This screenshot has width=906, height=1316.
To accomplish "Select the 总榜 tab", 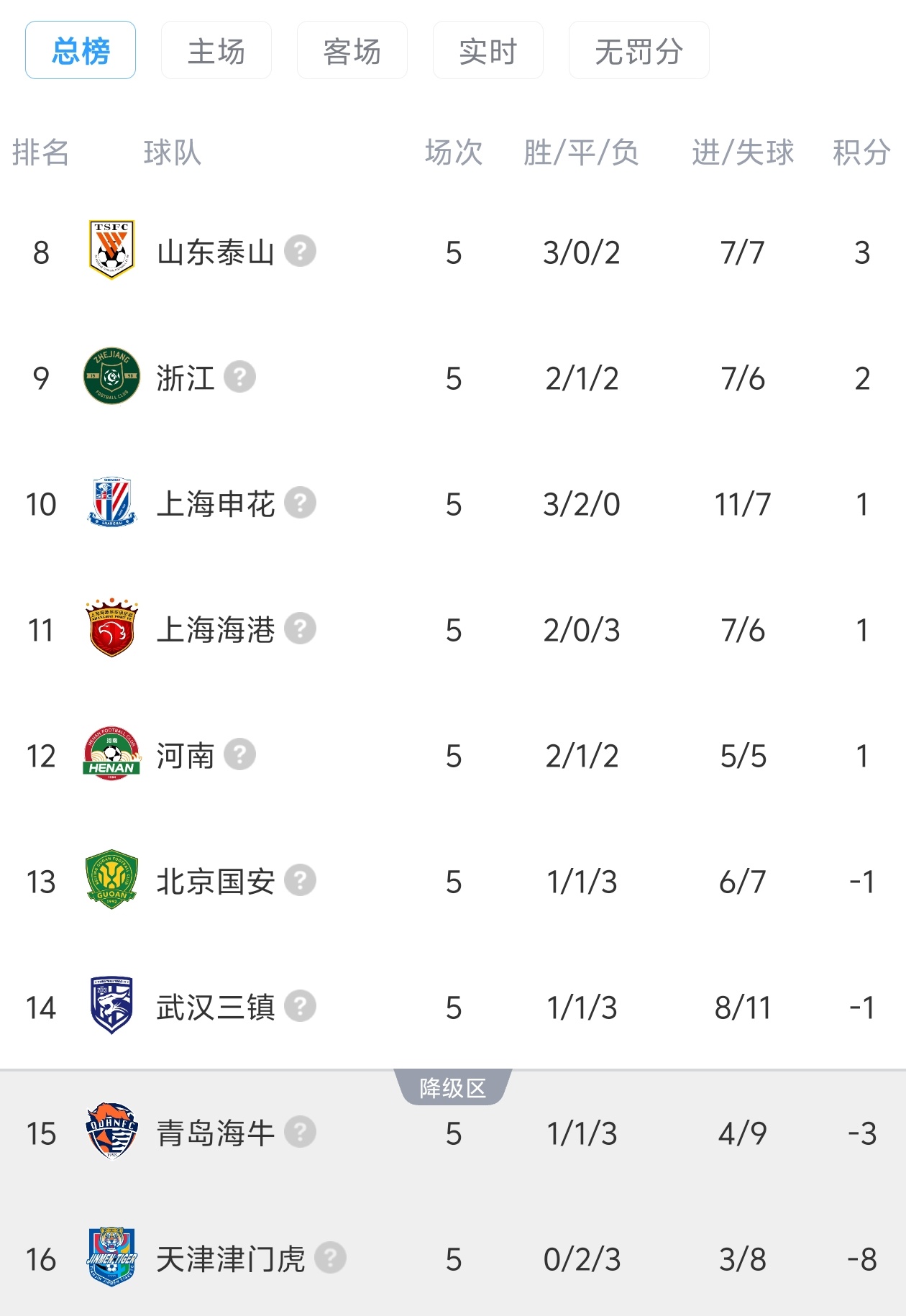I will 81,50.
